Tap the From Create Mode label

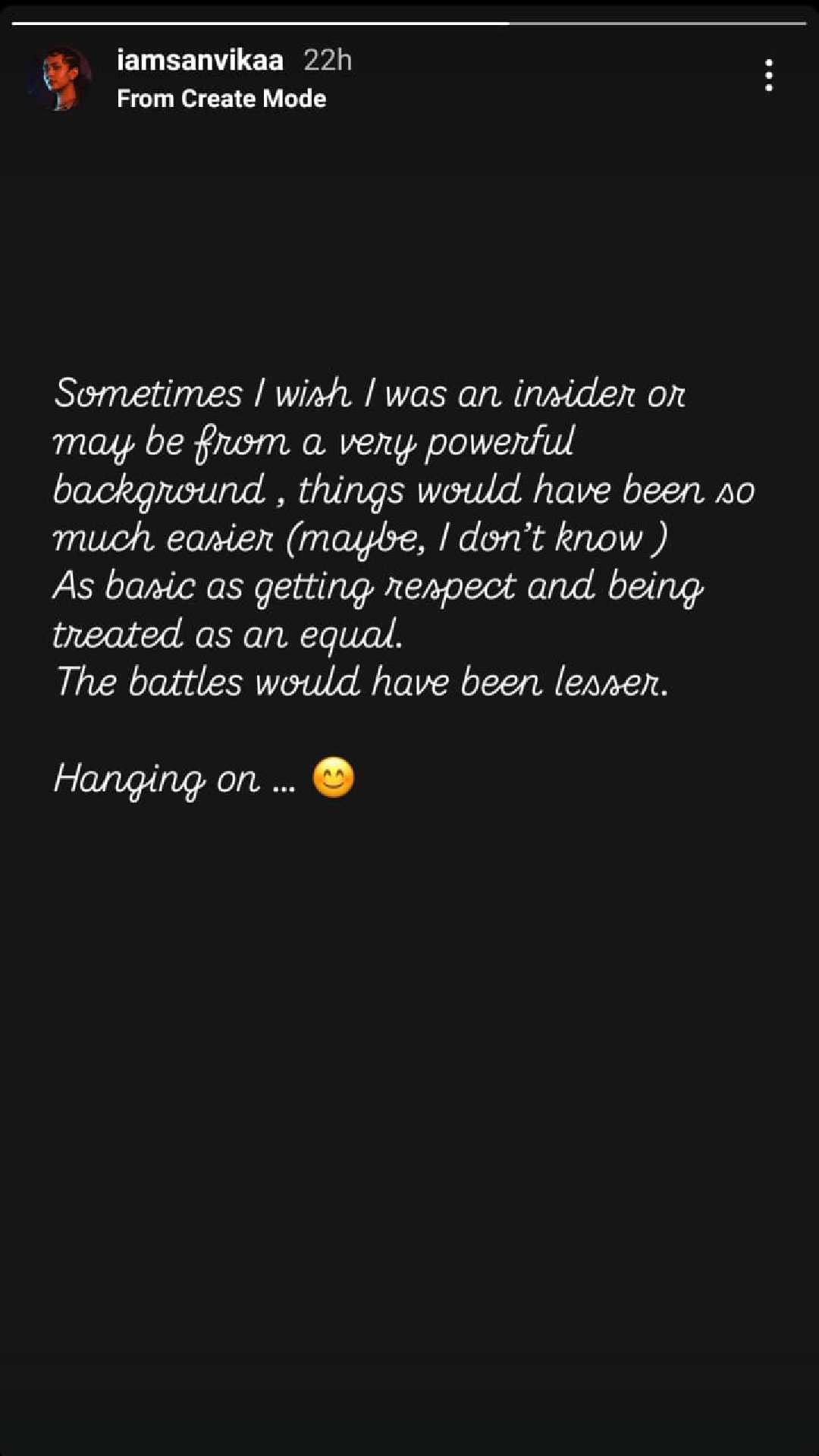(x=221, y=99)
